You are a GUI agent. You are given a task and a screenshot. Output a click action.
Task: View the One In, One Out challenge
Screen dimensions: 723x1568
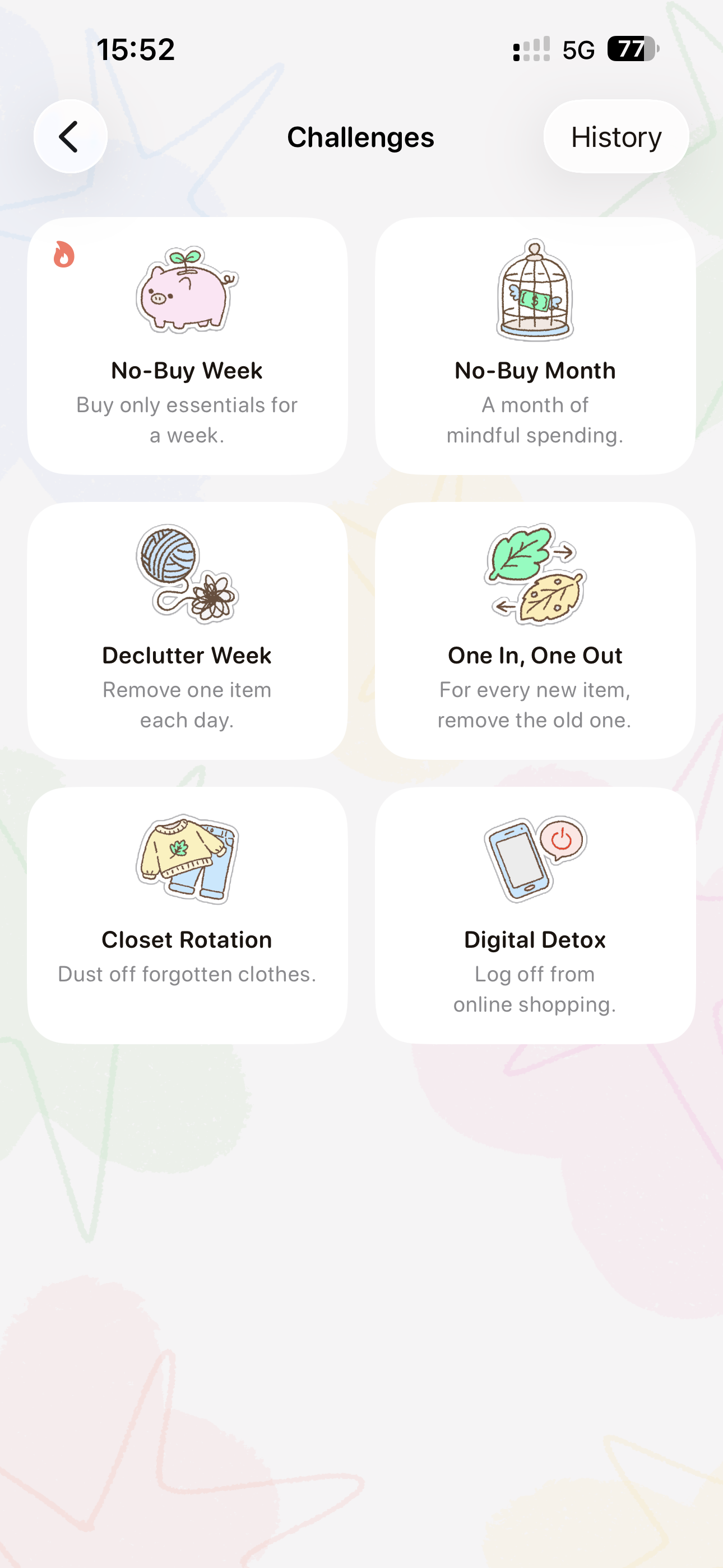pos(535,630)
